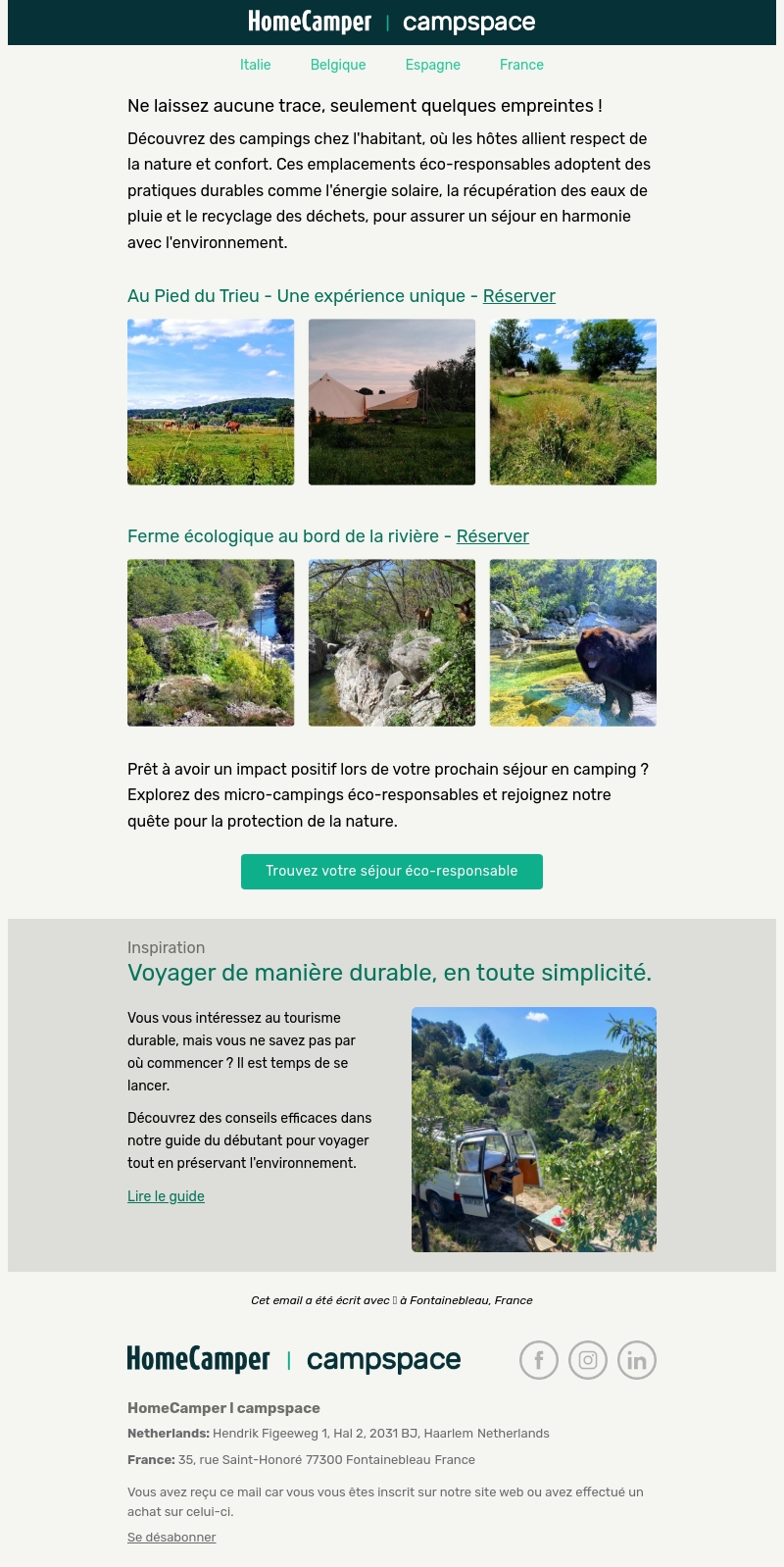784x1567 pixels.
Task: Open the cow pasture photo of Au Pied du Trieu
Action: [211, 402]
